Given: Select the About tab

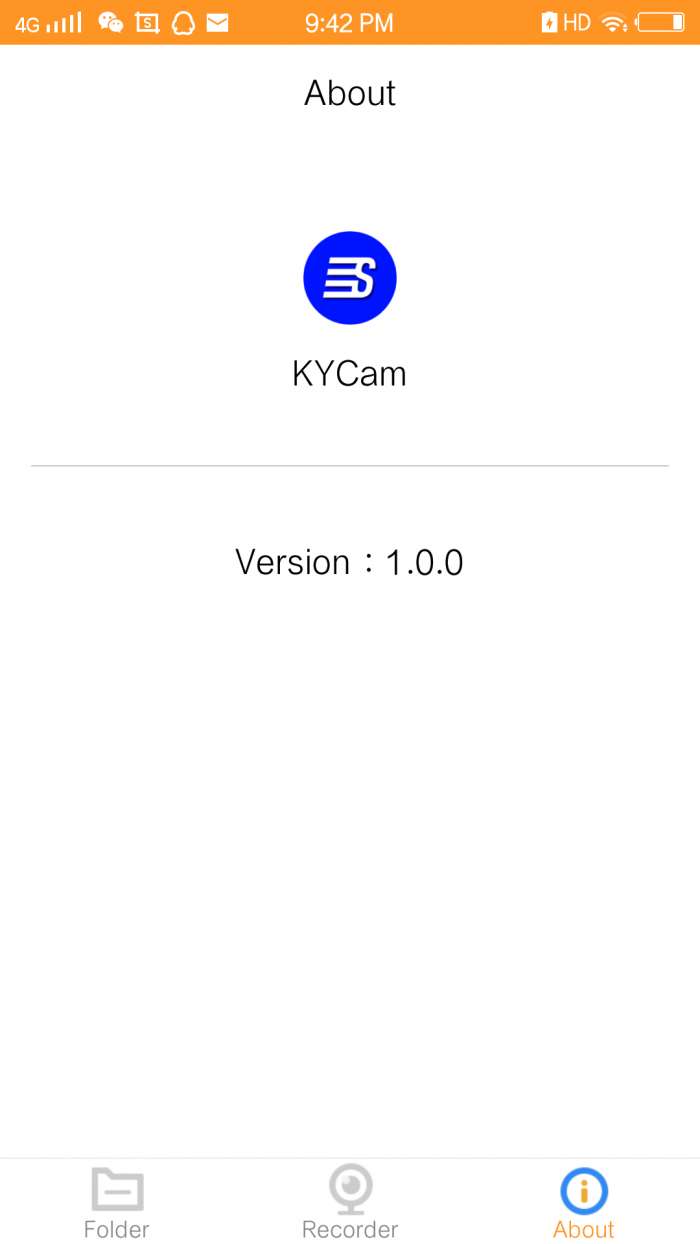Looking at the screenshot, I should pos(584,1203).
